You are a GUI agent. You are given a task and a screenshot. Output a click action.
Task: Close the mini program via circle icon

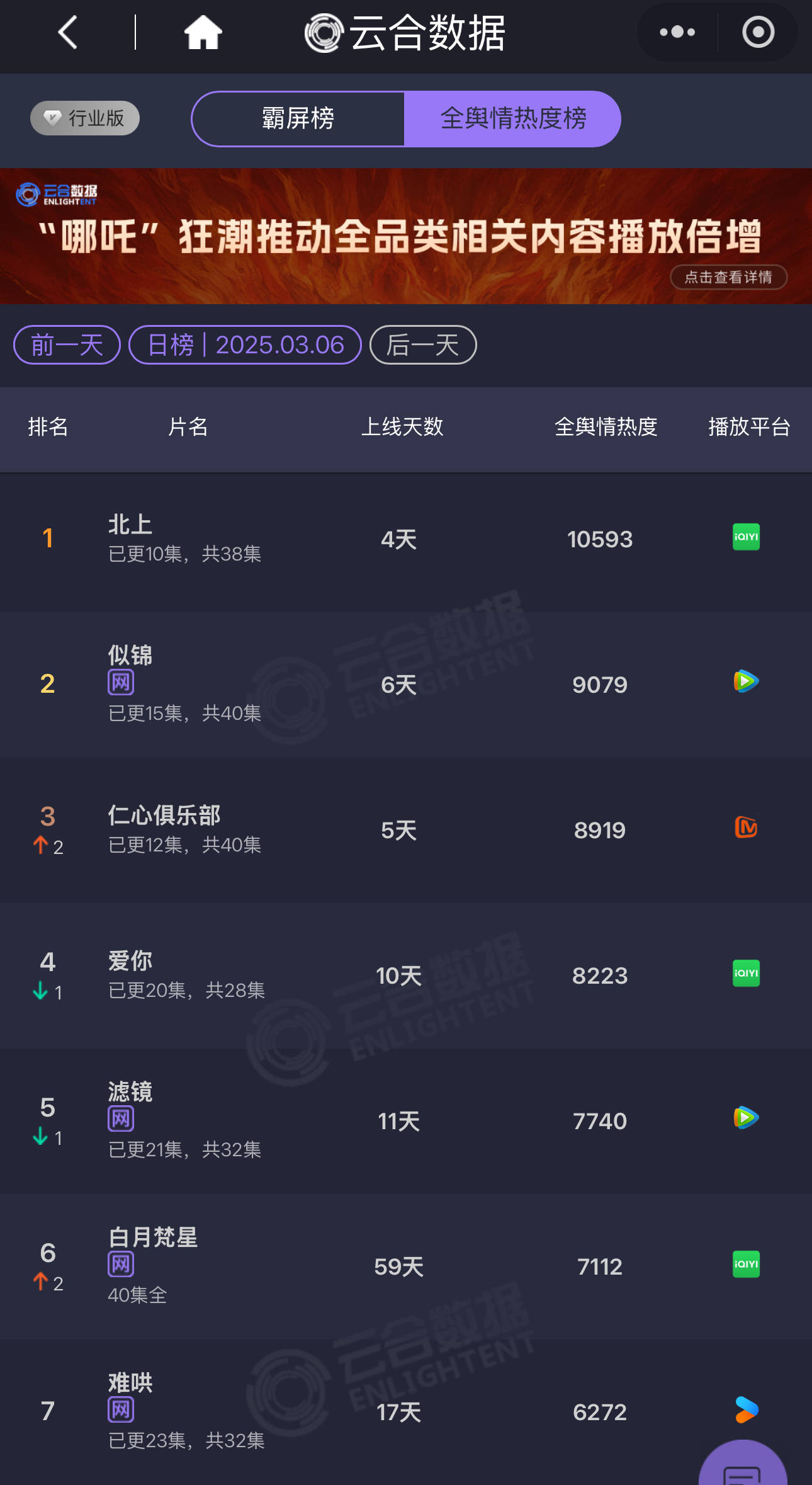tap(758, 32)
